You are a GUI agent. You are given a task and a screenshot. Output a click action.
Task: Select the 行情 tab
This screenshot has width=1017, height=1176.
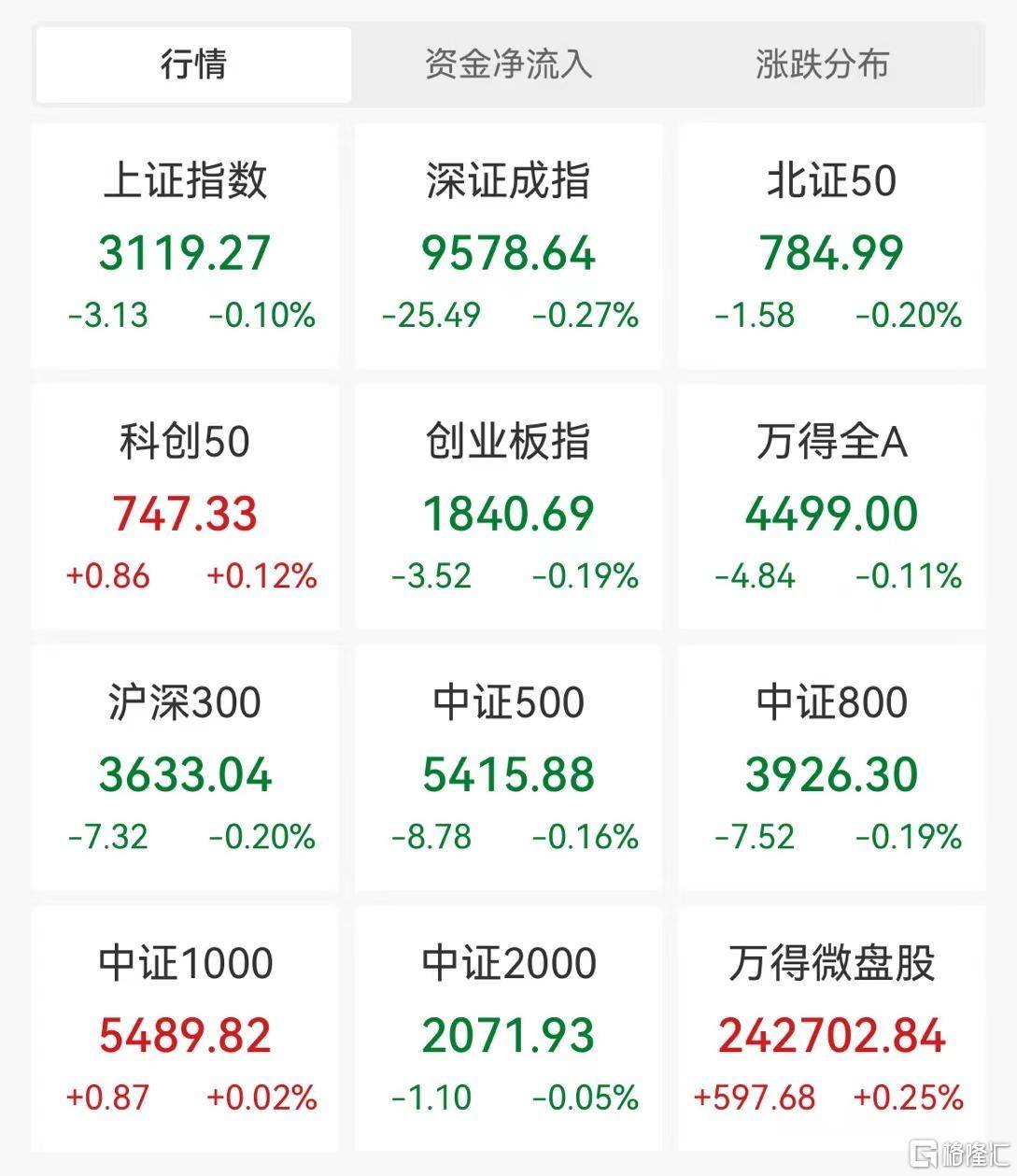(x=193, y=64)
